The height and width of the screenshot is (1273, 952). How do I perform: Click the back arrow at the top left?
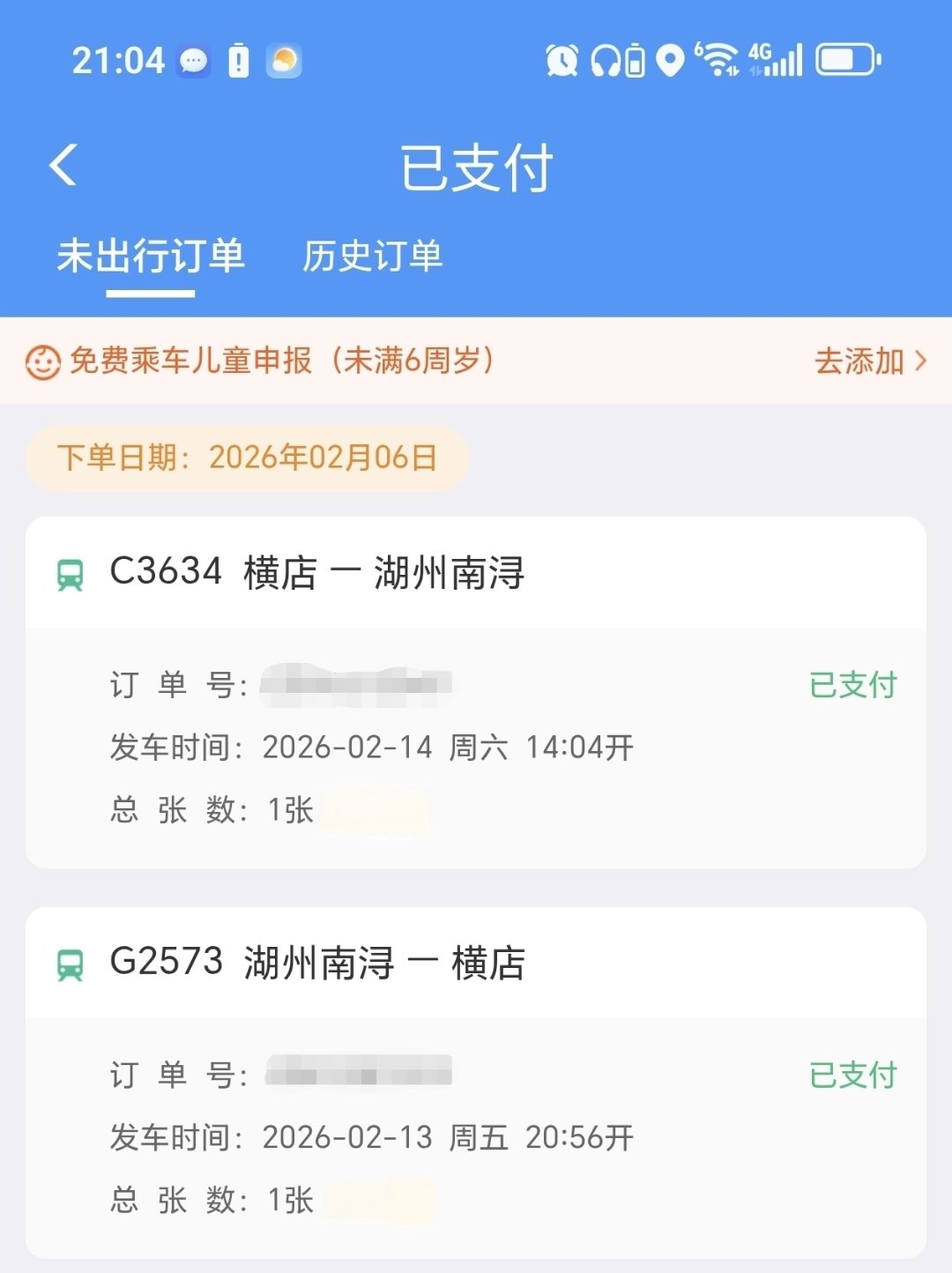62,165
